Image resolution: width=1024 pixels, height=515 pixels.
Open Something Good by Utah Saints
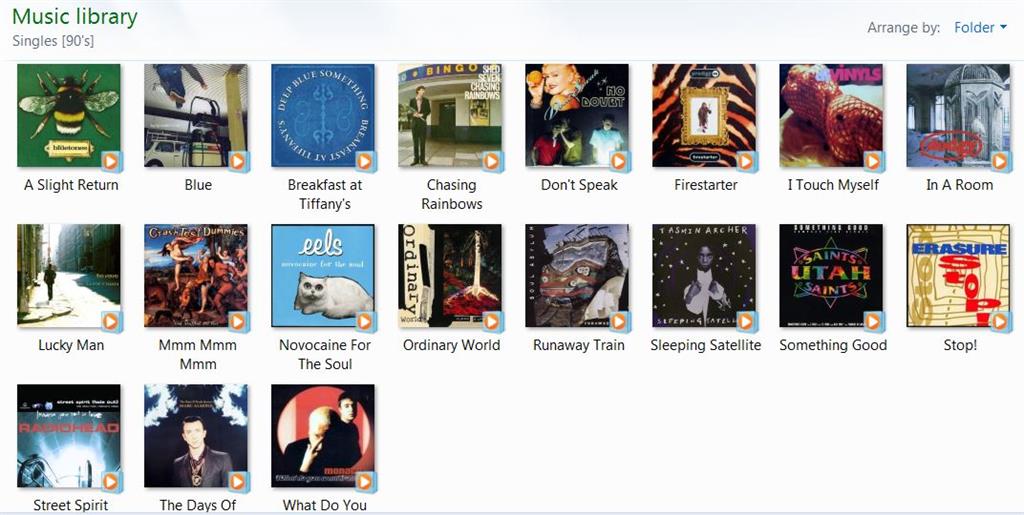pyautogui.click(x=831, y=276)
